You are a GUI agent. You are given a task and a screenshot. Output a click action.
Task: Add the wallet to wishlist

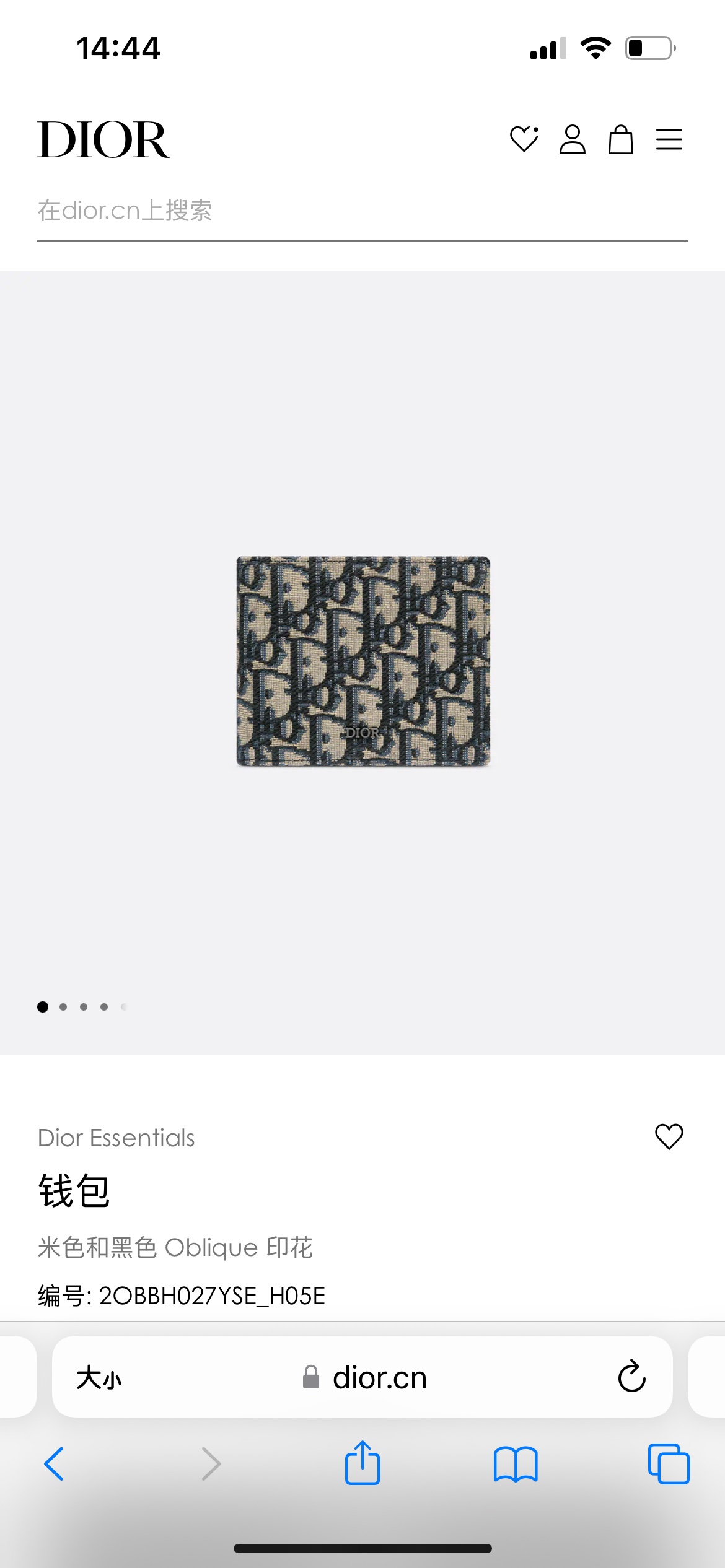(669, 1136)
